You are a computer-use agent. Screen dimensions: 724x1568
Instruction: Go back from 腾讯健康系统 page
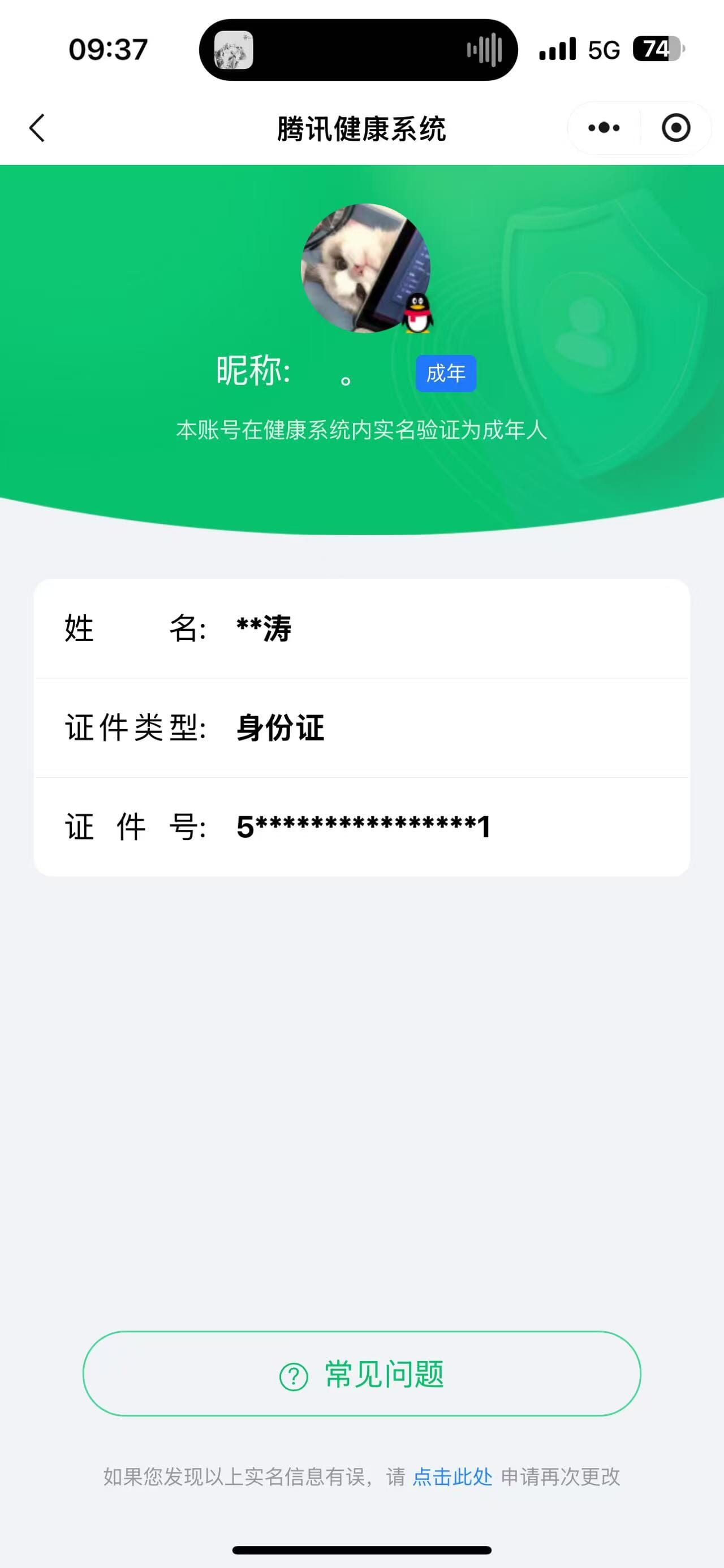tap(38, 128)
